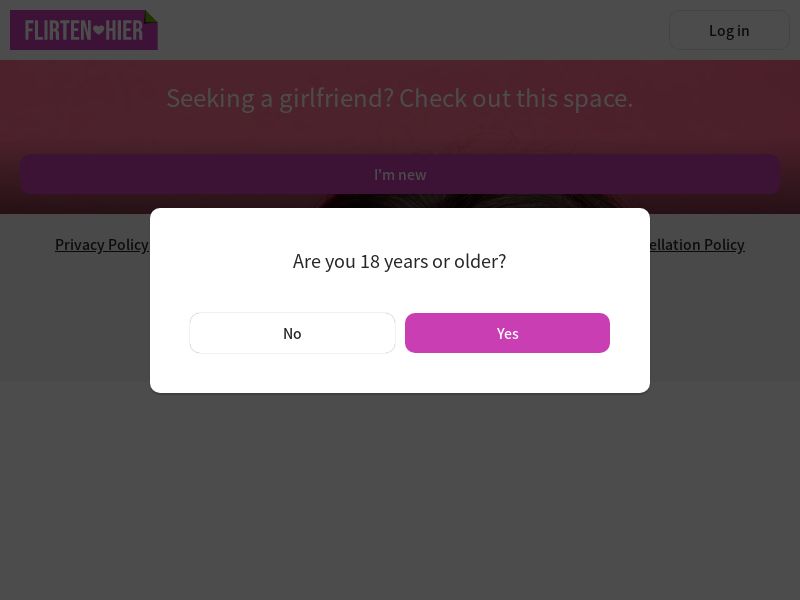The width and height of the screenshot is (800, 600).
Task: Tap the I'm new button
Action: [400, 174]
